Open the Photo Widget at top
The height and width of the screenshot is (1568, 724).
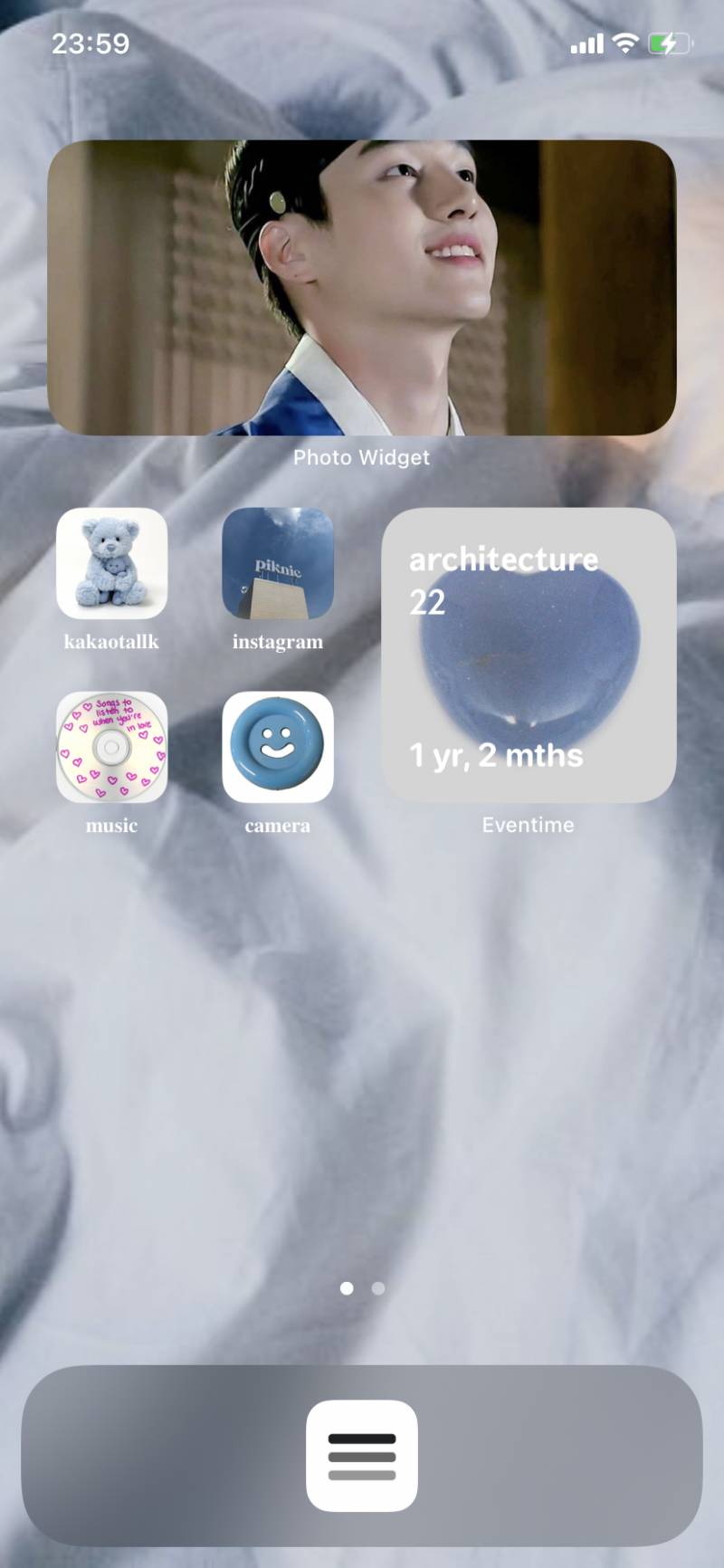tap(361, 287)
